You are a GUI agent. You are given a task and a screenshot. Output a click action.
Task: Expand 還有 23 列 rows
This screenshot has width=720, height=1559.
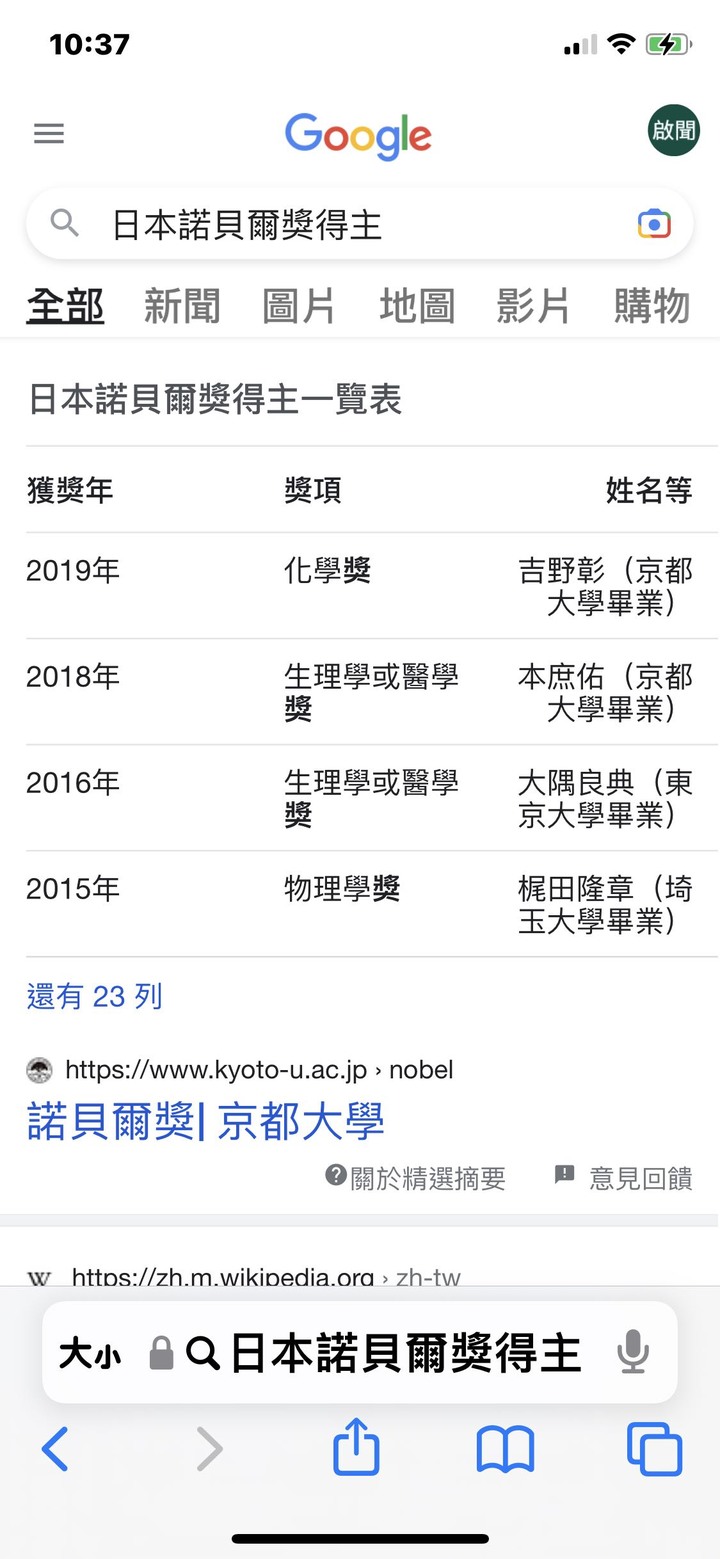click(x=95, y=997)
